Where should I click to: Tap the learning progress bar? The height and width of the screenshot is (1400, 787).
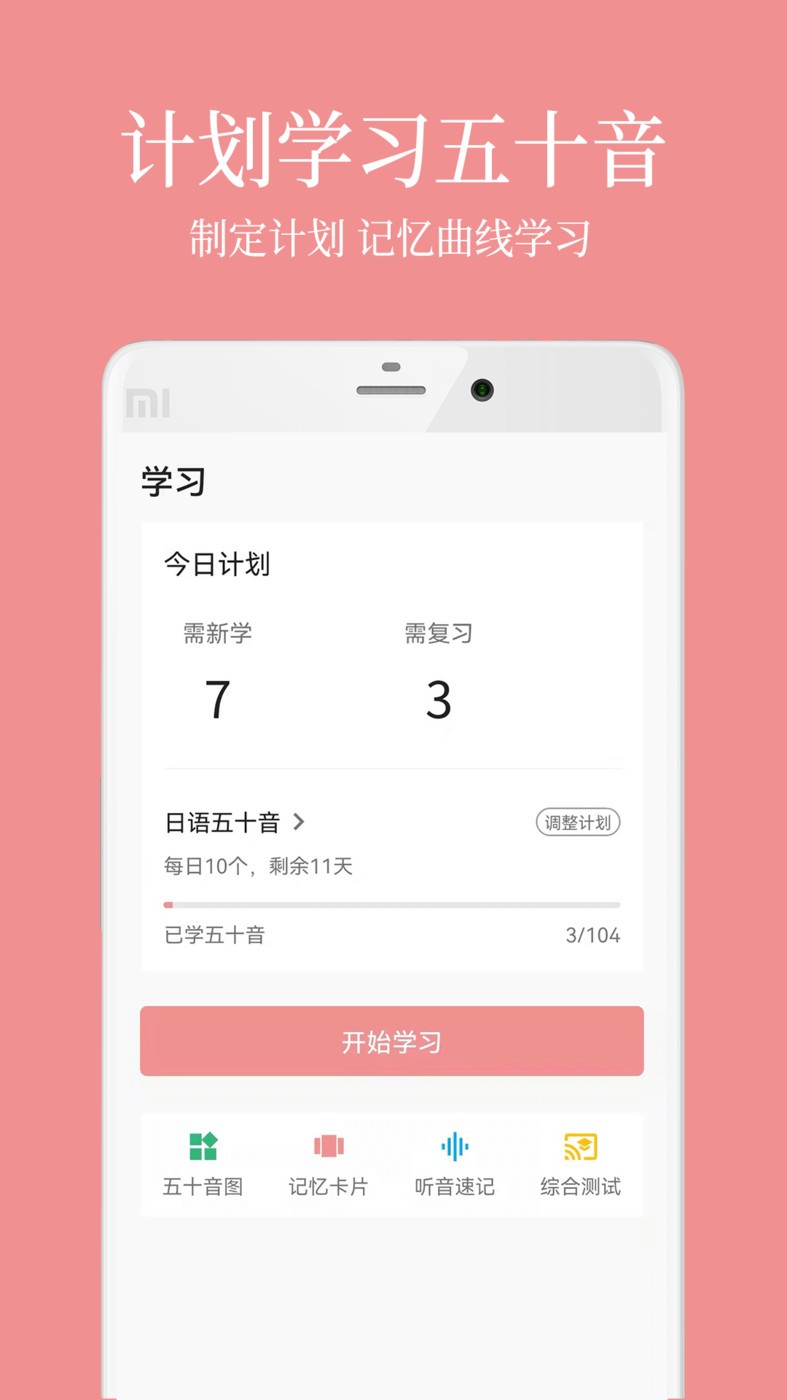pos(391,903)
